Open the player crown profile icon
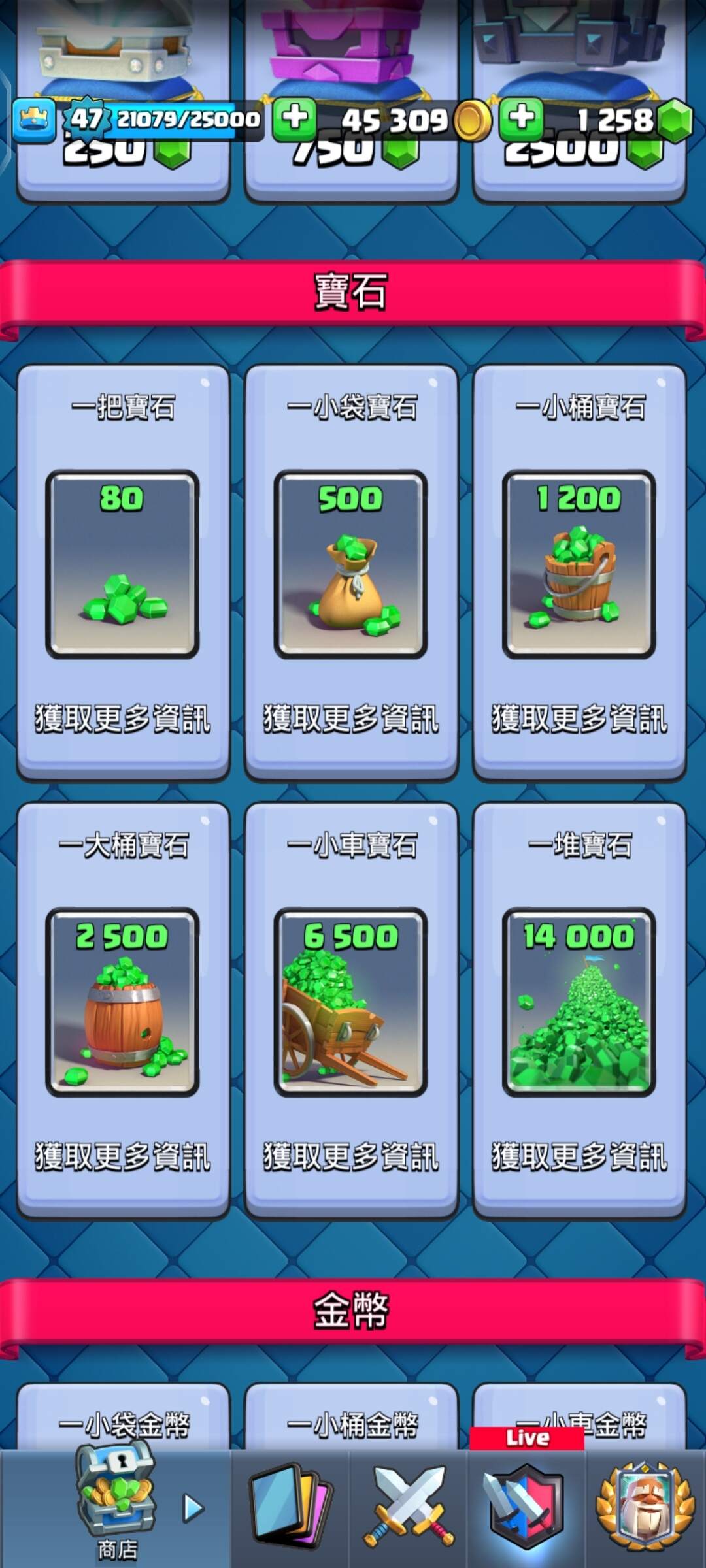The image size is (706, 1568). click(x=34, y=120)
